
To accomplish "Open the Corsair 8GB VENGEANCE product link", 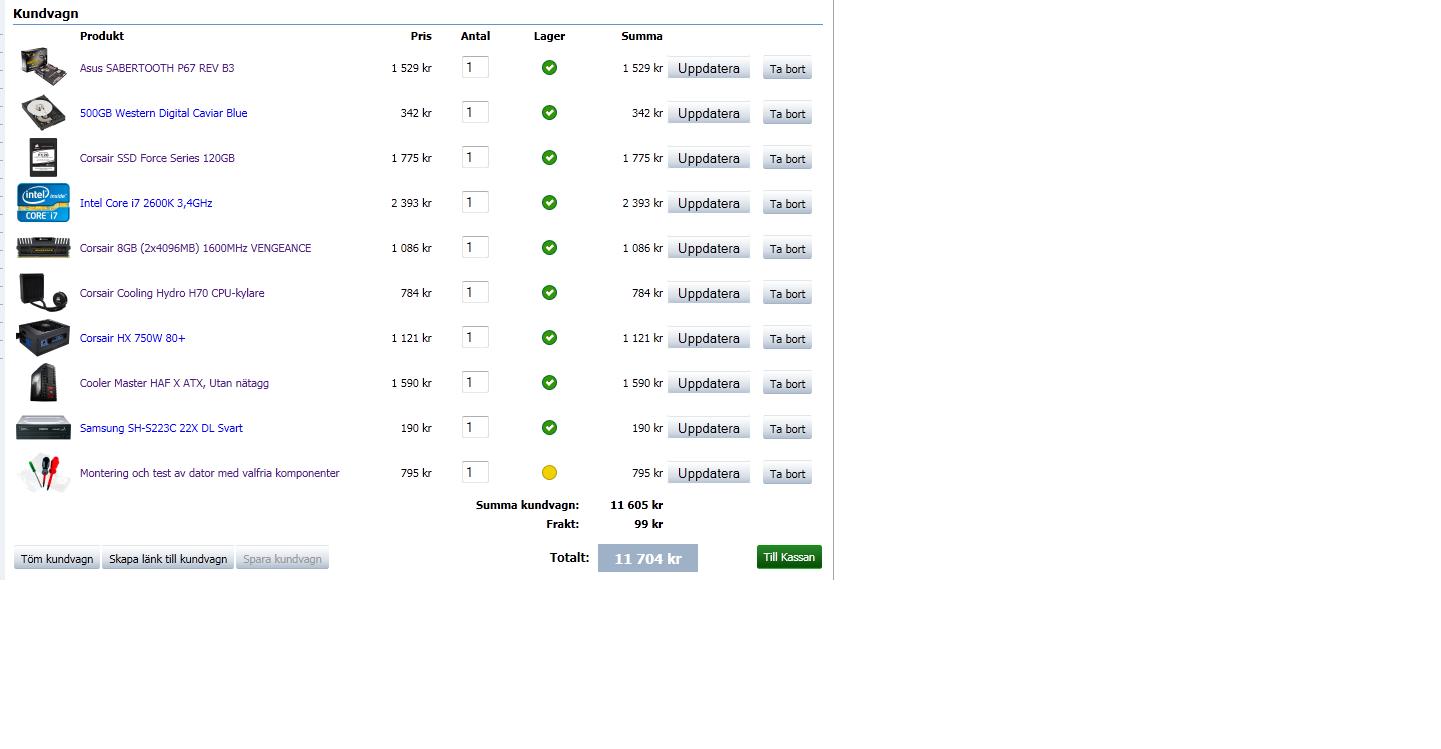I will pyautogui.click(x=195, y=248).
